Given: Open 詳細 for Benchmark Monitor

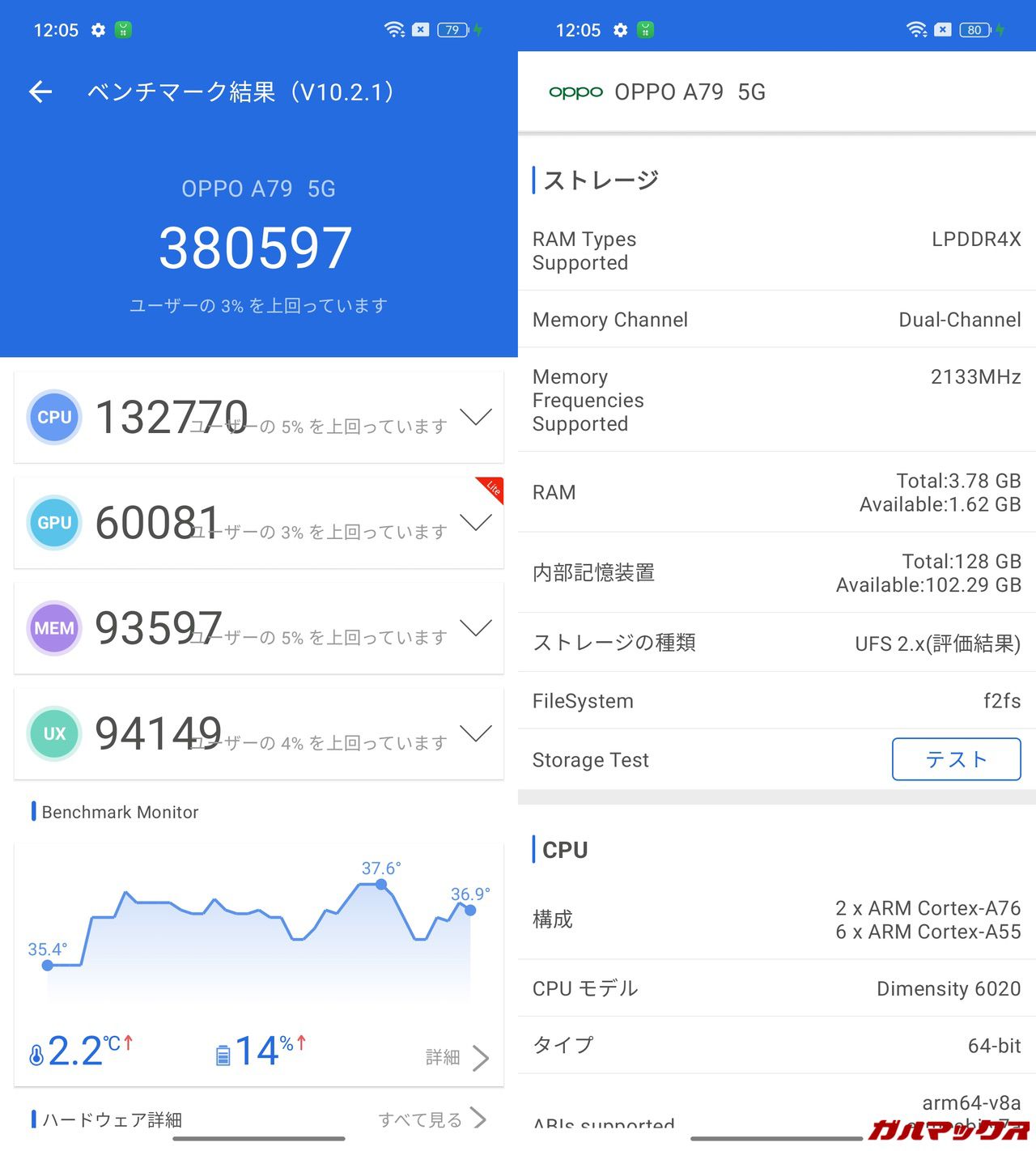Looking at the screenshot, I should (457, 1057).
